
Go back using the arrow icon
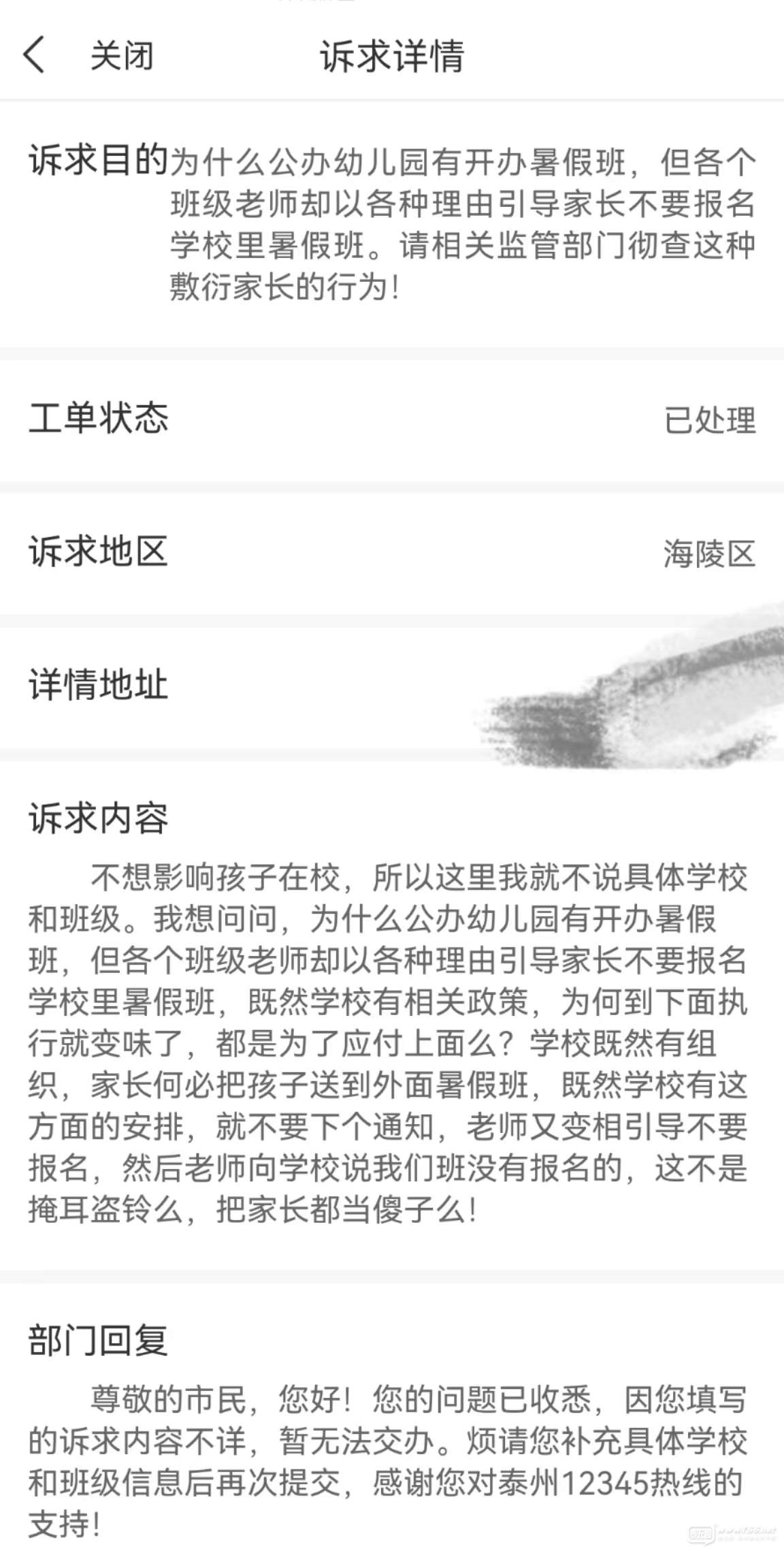pyautogui.click(x=34, y=55)
